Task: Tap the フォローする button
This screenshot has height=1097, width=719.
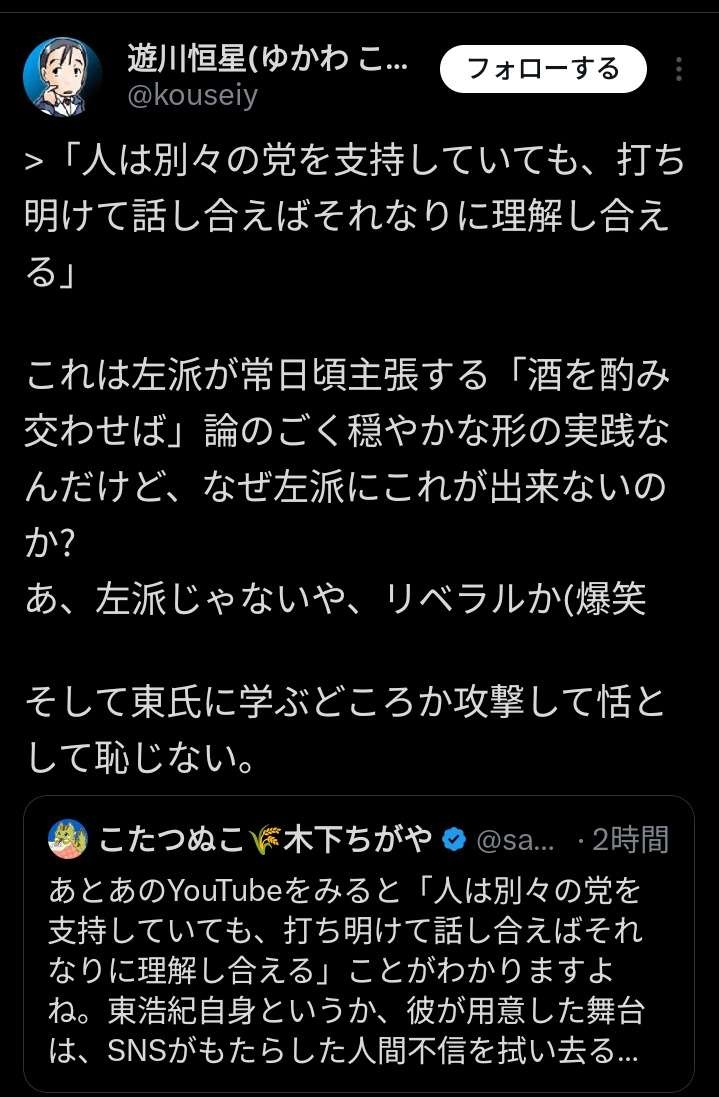Action: coord(543,69)
